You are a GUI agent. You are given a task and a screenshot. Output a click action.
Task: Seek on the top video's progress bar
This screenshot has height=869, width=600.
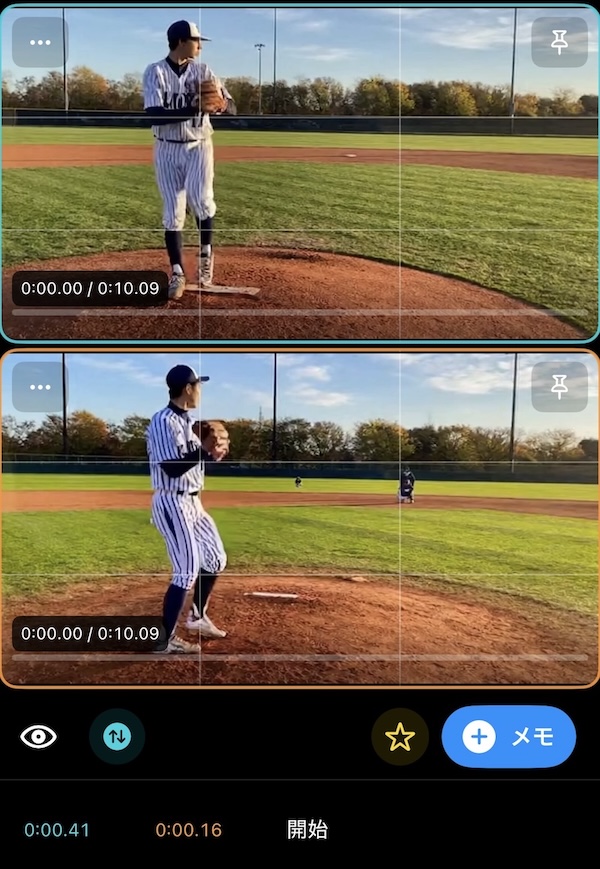pos(300,312)
